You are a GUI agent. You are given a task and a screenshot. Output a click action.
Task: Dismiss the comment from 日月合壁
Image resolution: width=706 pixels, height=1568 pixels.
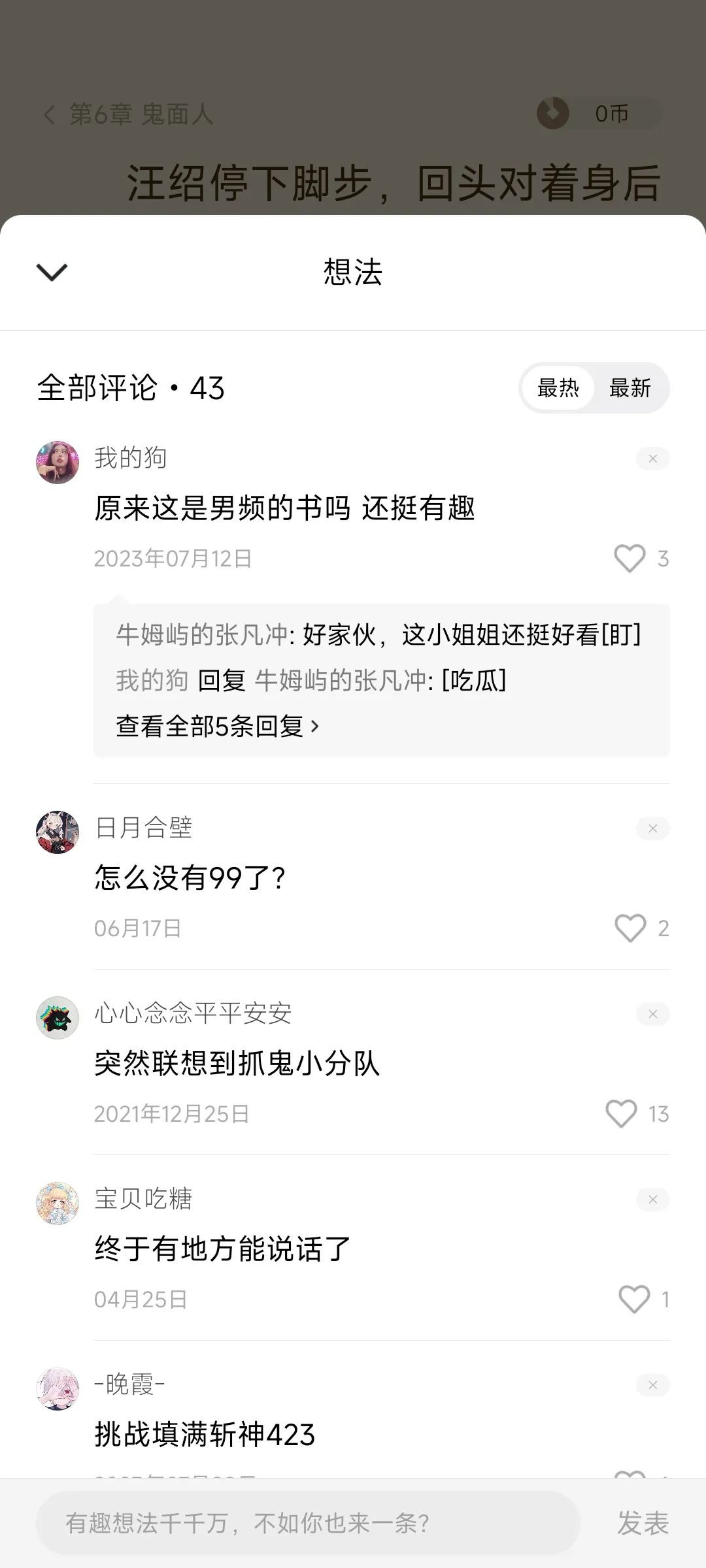[652, 828]
